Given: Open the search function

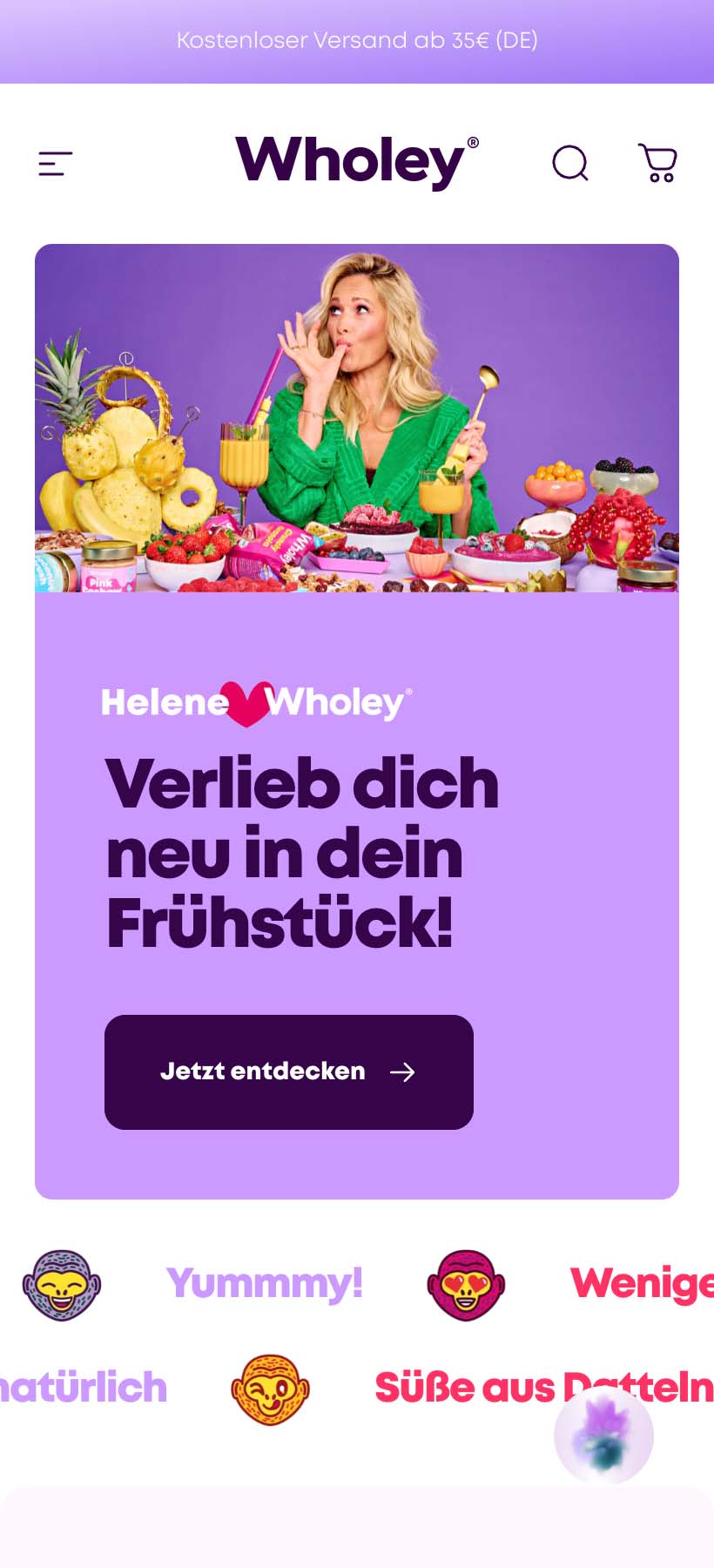Looking at the screenshot, I should click(x=570, y=164).
